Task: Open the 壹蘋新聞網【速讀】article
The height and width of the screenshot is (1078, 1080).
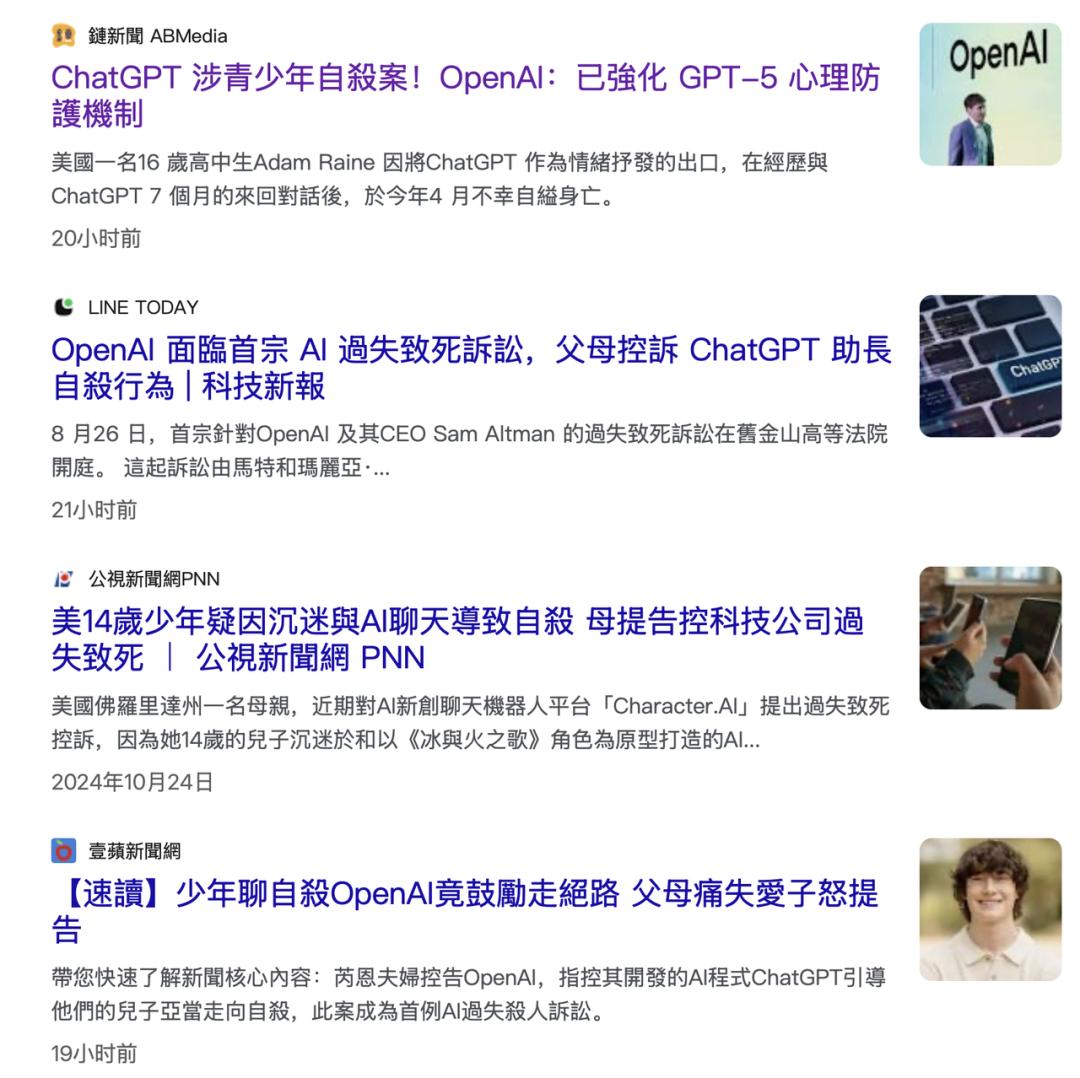Action: (x=465, y=894)
